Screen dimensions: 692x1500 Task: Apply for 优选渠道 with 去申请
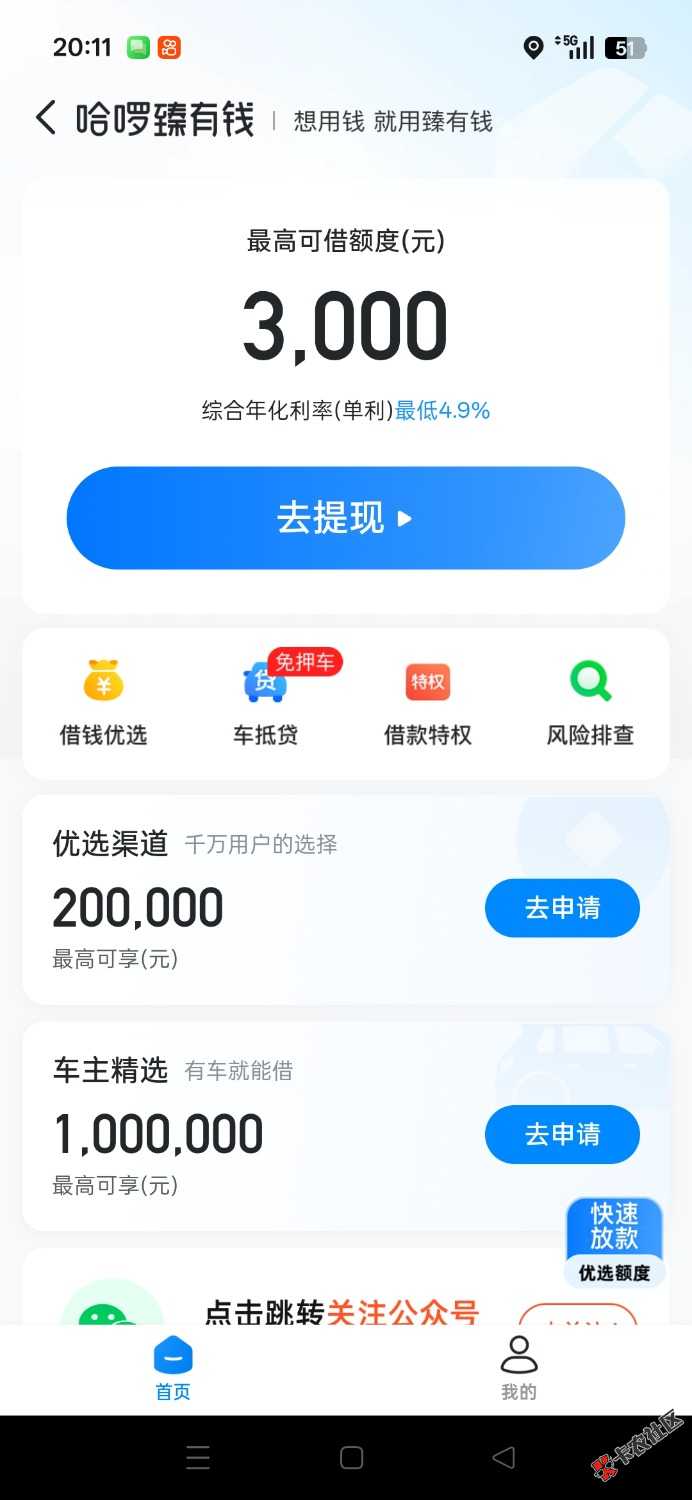point(562,908)
